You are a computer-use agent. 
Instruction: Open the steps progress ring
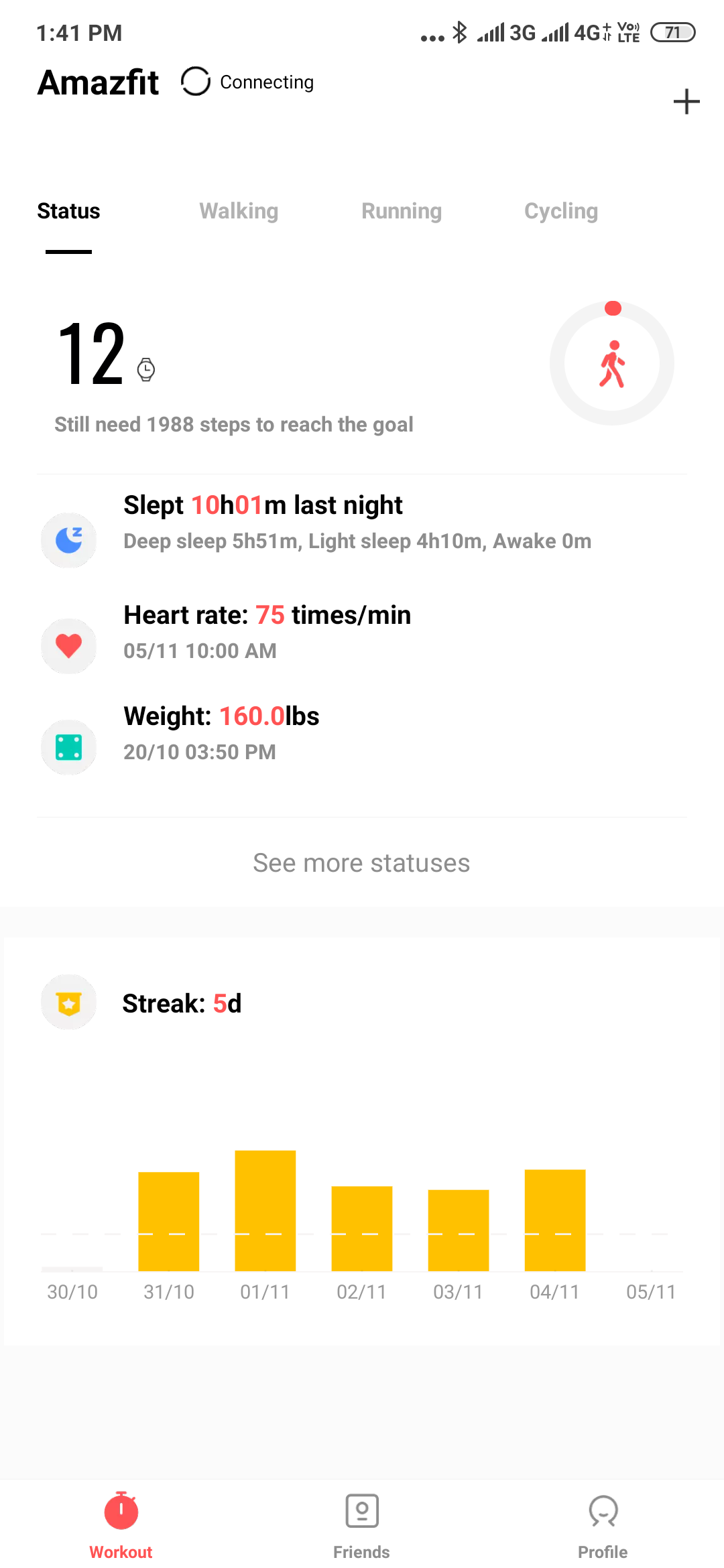(612, 364)
